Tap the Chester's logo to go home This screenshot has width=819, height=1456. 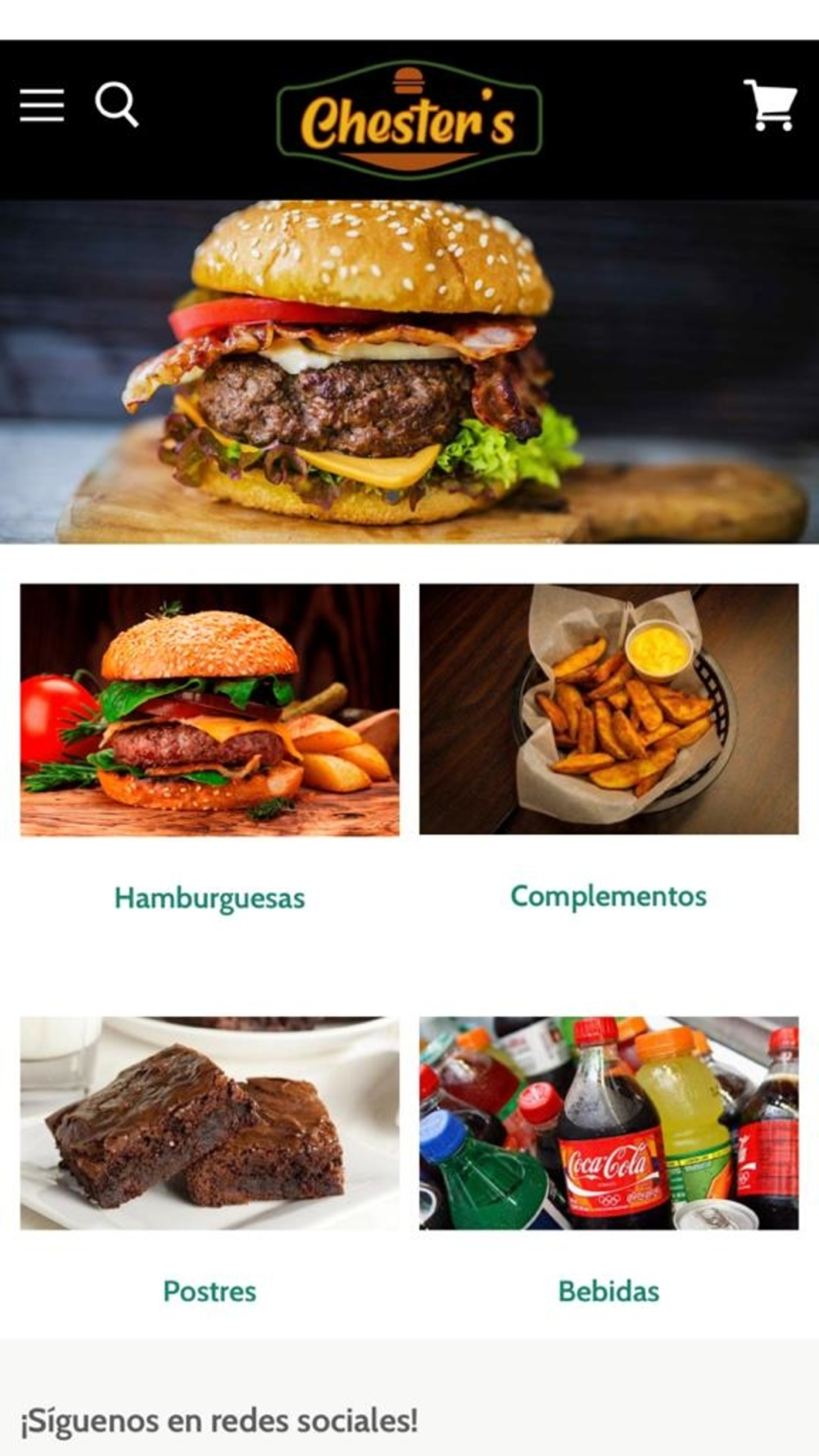pyautogui.click(x=409, y=120)
